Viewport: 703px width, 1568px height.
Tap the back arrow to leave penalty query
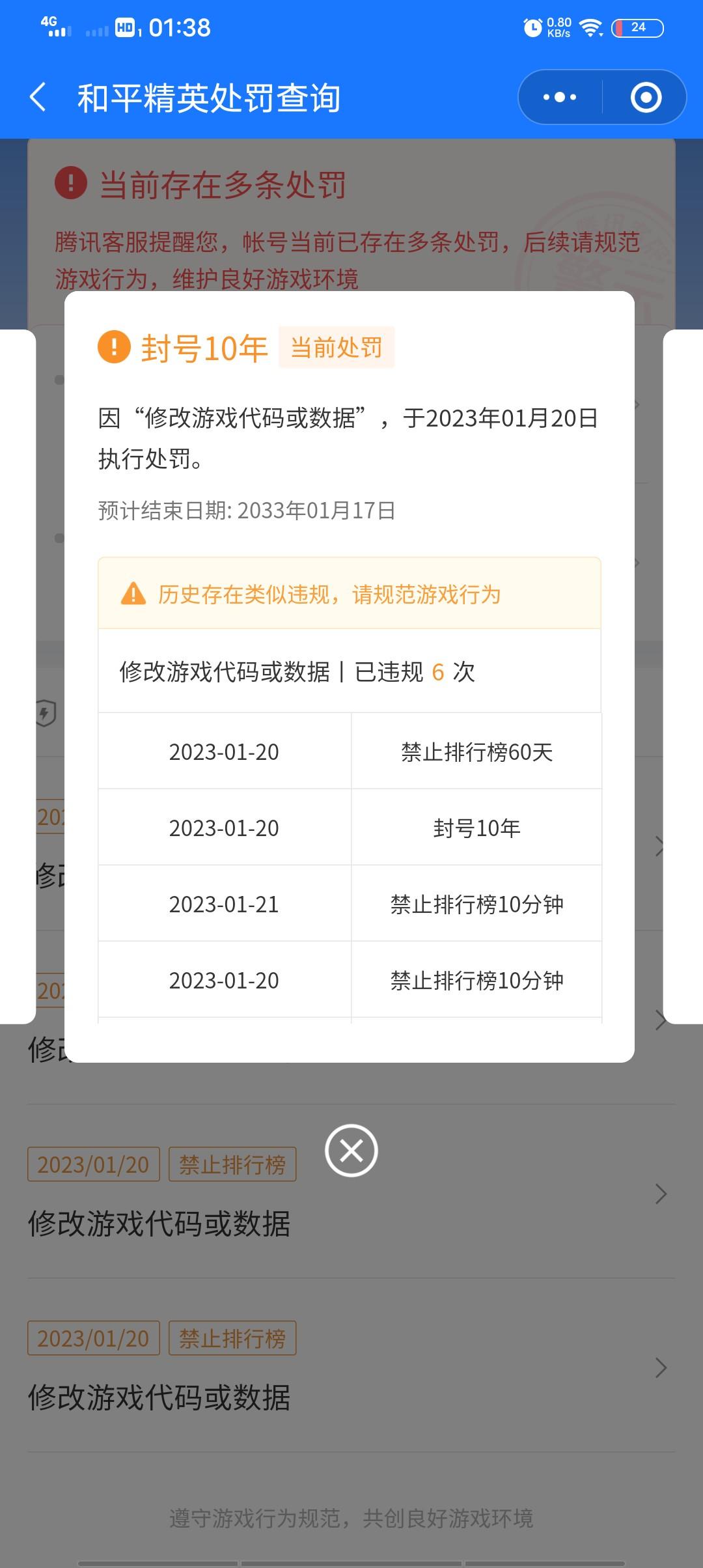[39, 96]
